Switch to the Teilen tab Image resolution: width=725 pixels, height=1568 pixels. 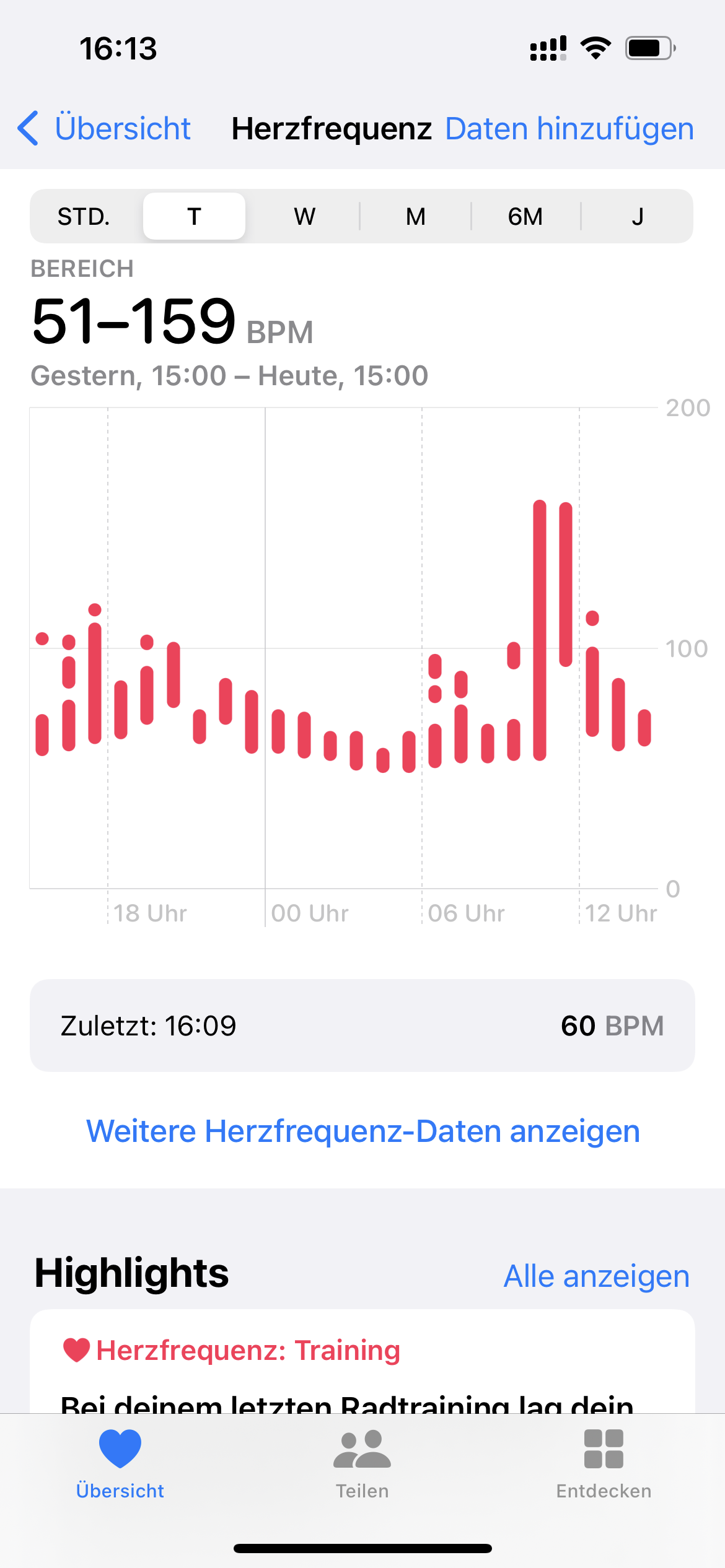[x=362, y=1464]
